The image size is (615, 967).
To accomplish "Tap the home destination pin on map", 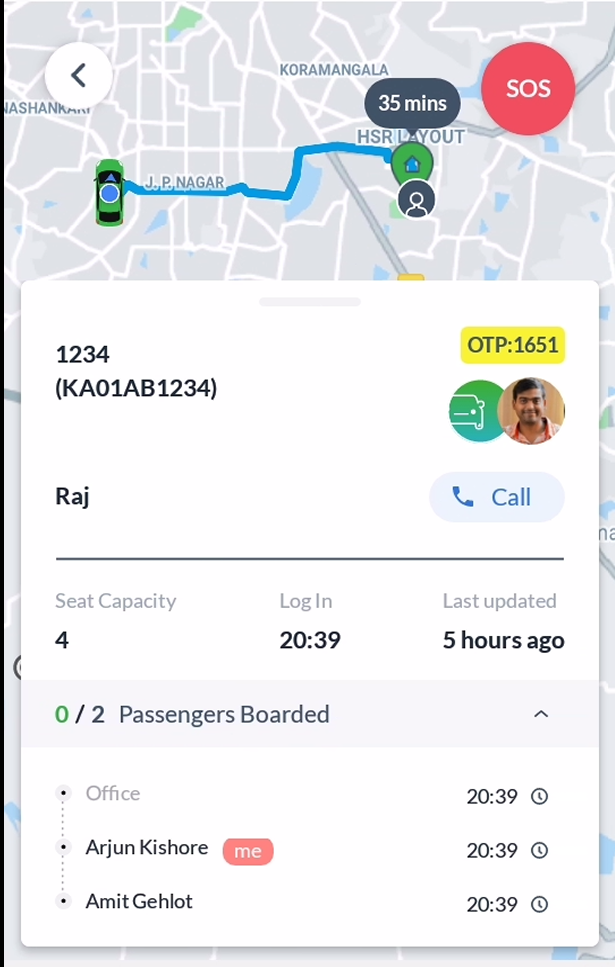I will [x=411, y=164].
